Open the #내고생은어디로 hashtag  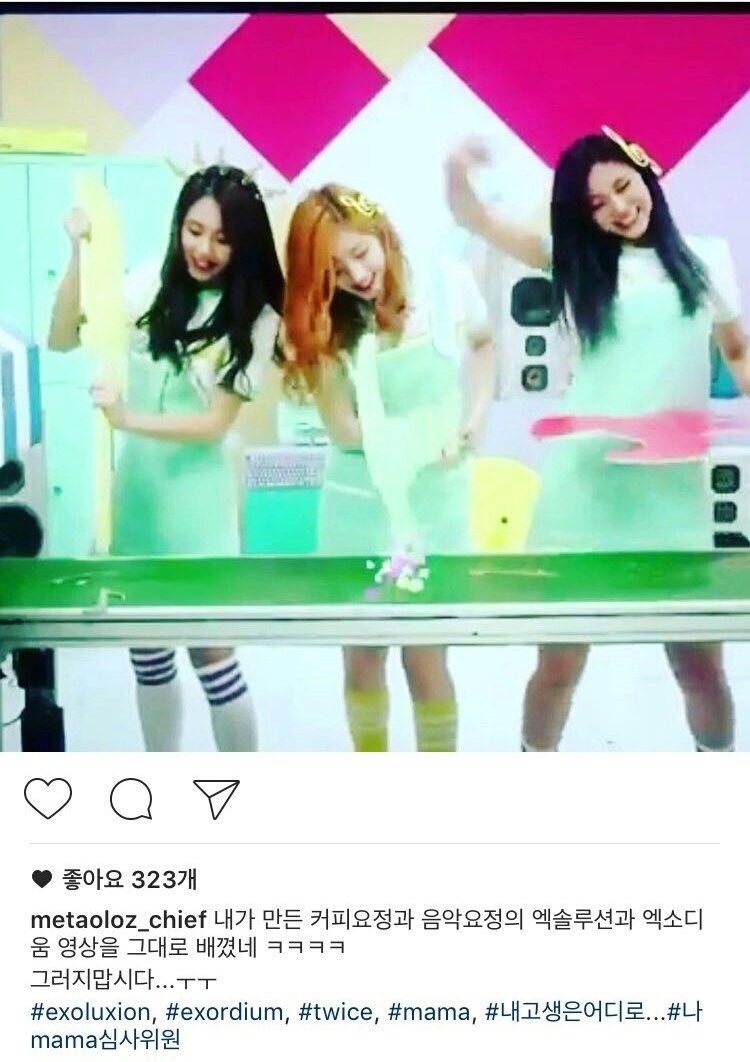[x=570, y=1012]
